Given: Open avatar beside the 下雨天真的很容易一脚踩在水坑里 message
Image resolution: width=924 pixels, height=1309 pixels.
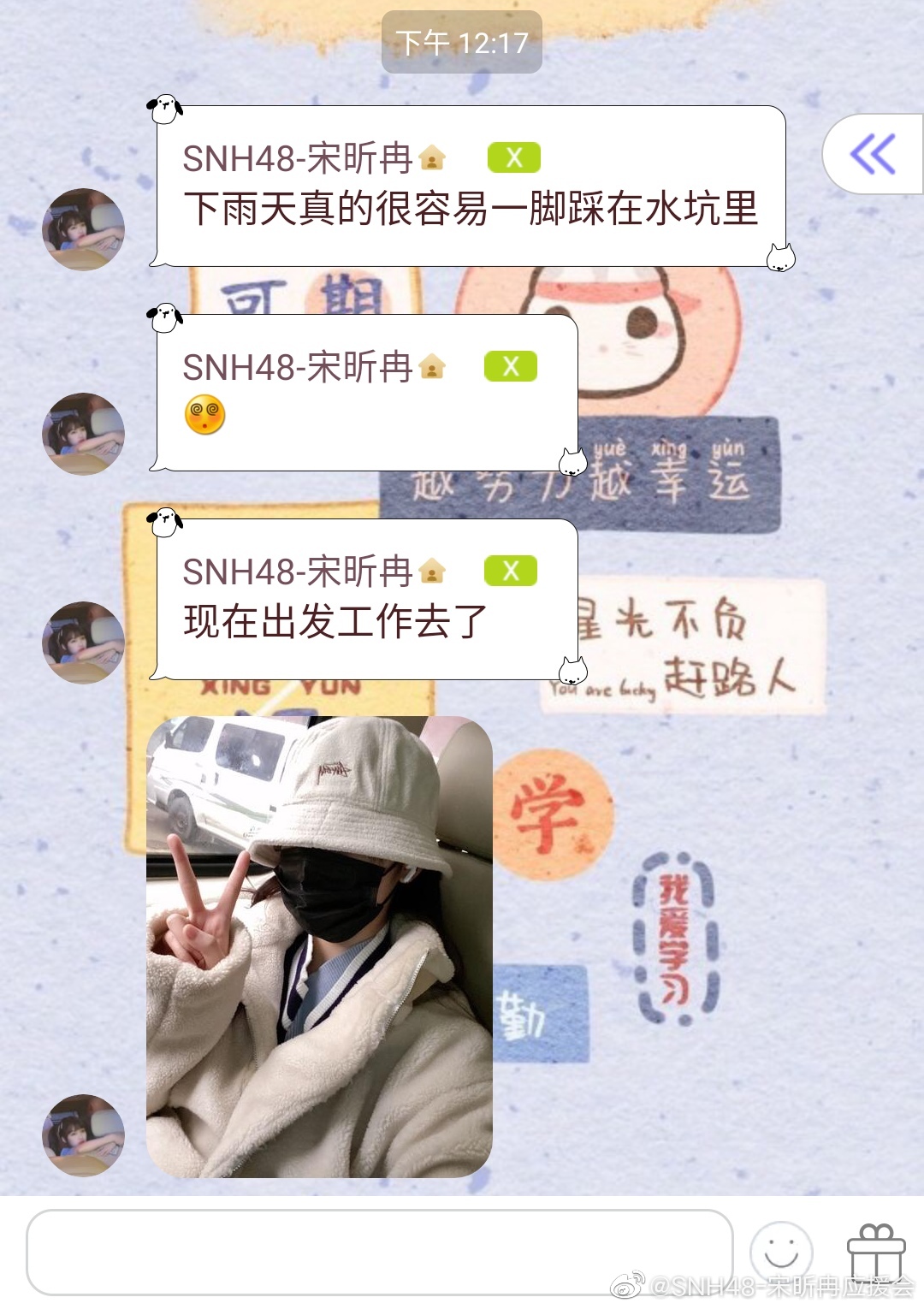Looking at the screenshot, I should (x=83, y=229).
